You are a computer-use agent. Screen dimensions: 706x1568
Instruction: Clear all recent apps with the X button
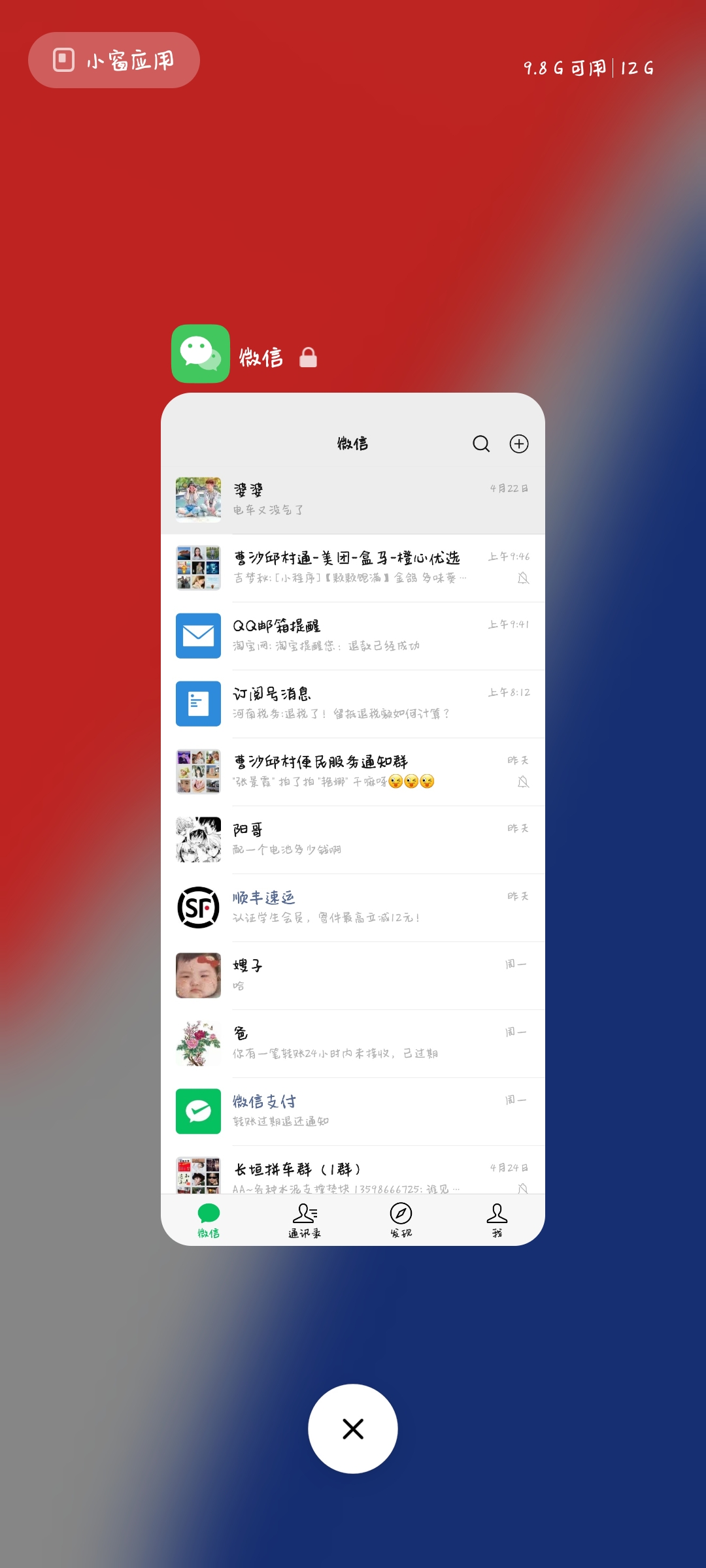[353, 1429]
